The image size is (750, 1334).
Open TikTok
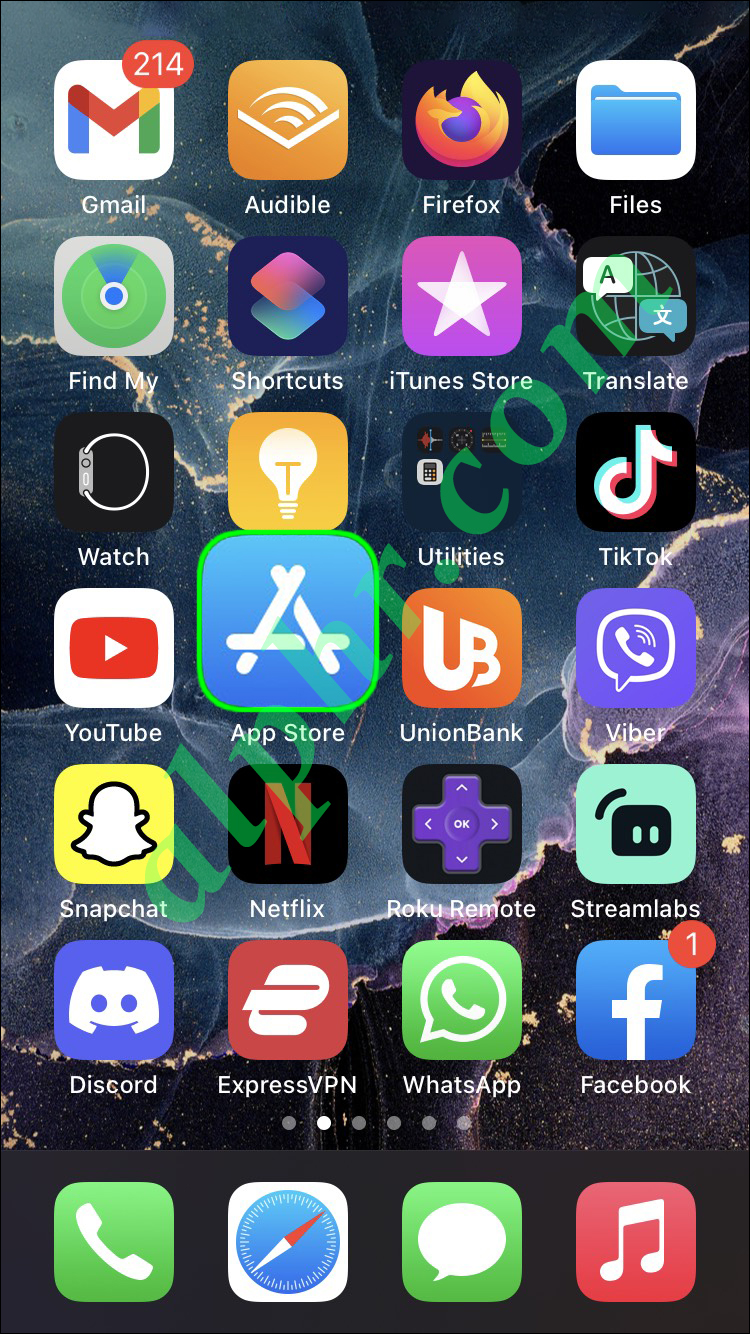635,472
